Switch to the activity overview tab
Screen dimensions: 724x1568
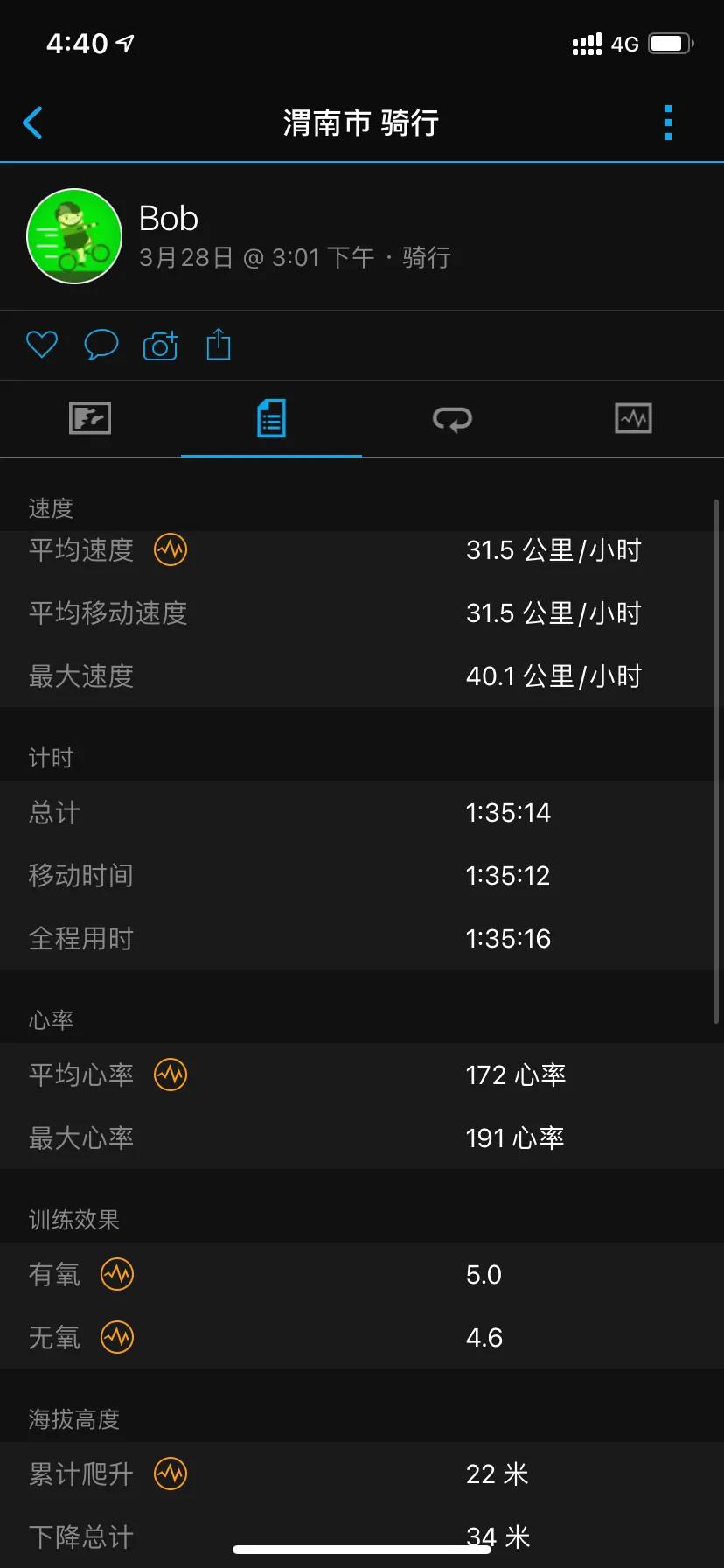click(x=90, y=419)
